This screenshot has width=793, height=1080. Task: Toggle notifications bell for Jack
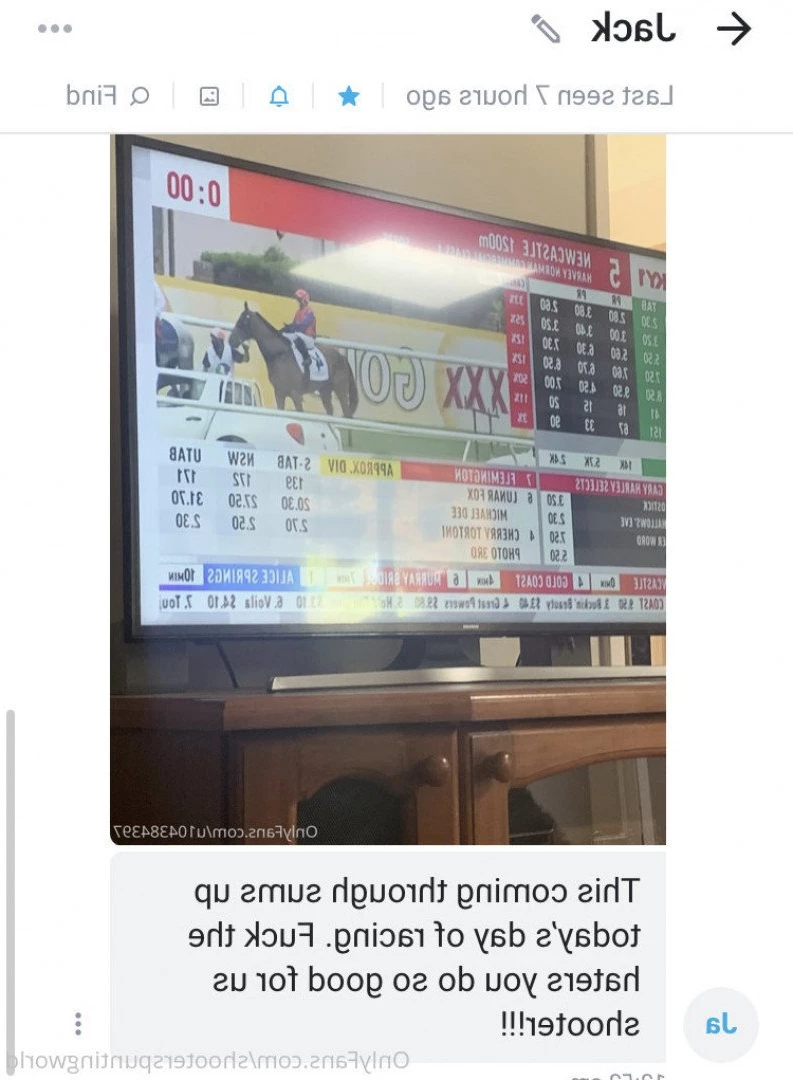(279, 96)
